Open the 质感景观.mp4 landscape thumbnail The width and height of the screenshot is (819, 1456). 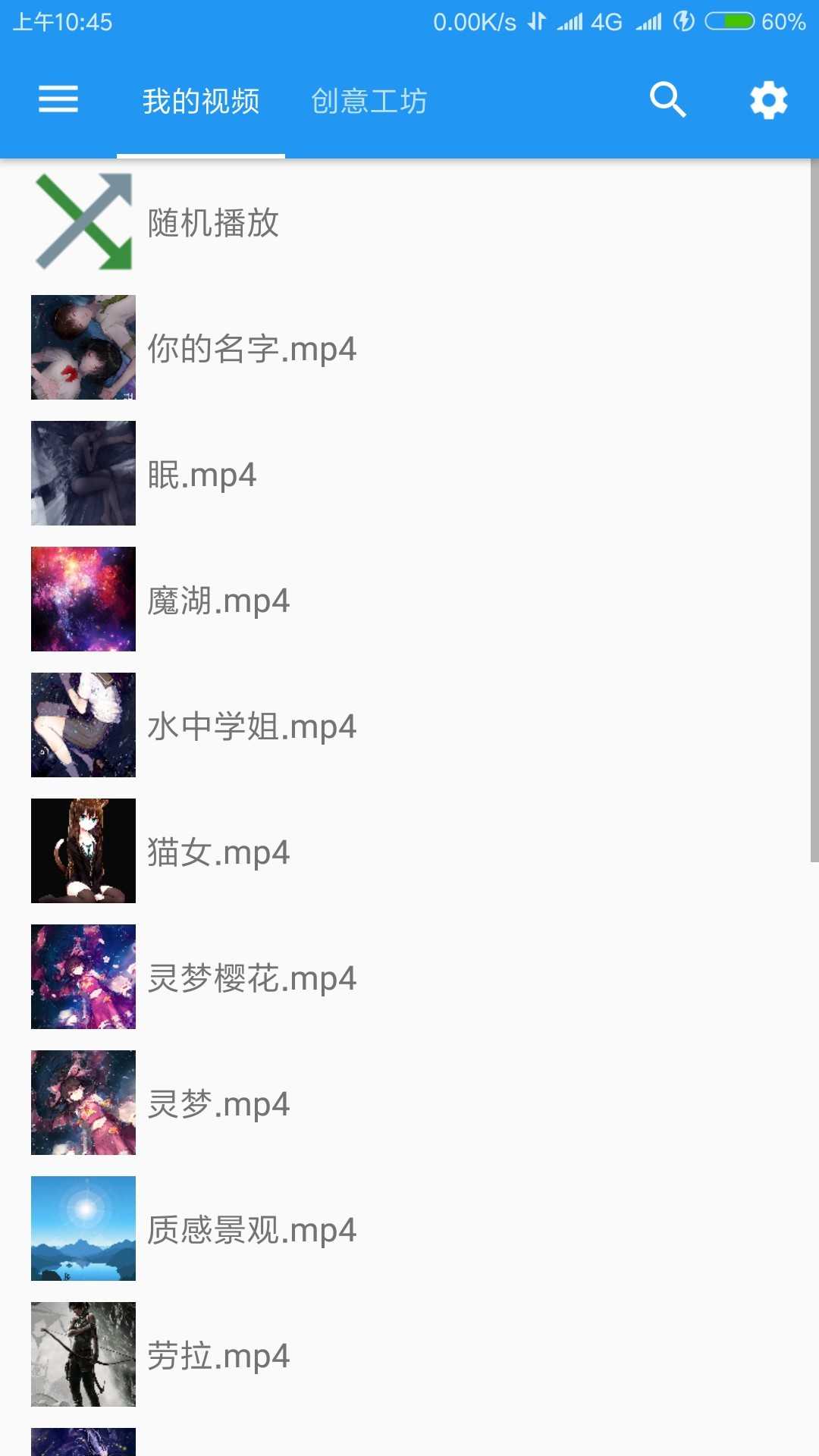[x=83, y=1228]
